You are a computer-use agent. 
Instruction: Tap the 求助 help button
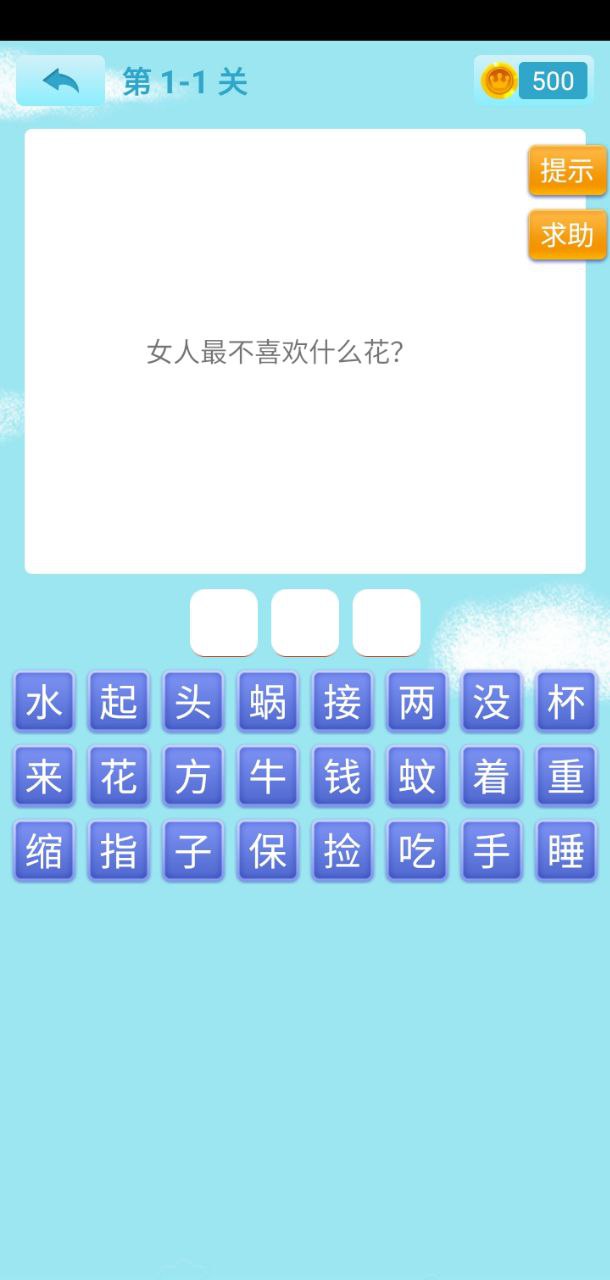567,235
